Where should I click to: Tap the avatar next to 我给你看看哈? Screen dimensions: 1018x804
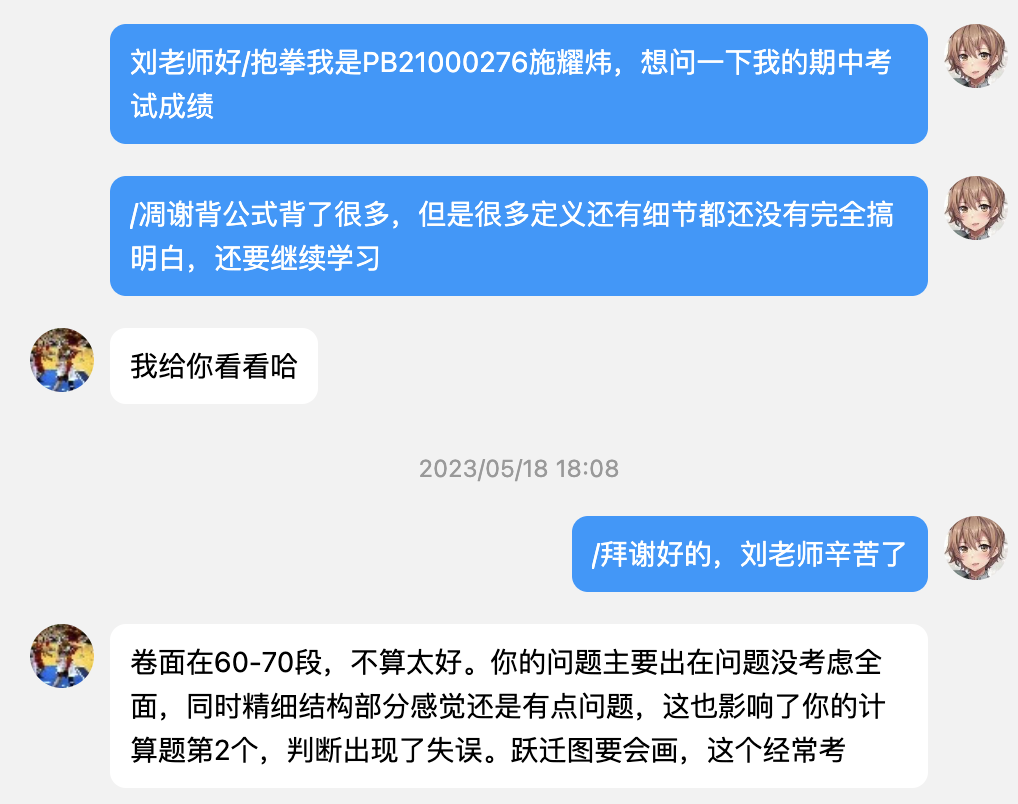point(62,359)
